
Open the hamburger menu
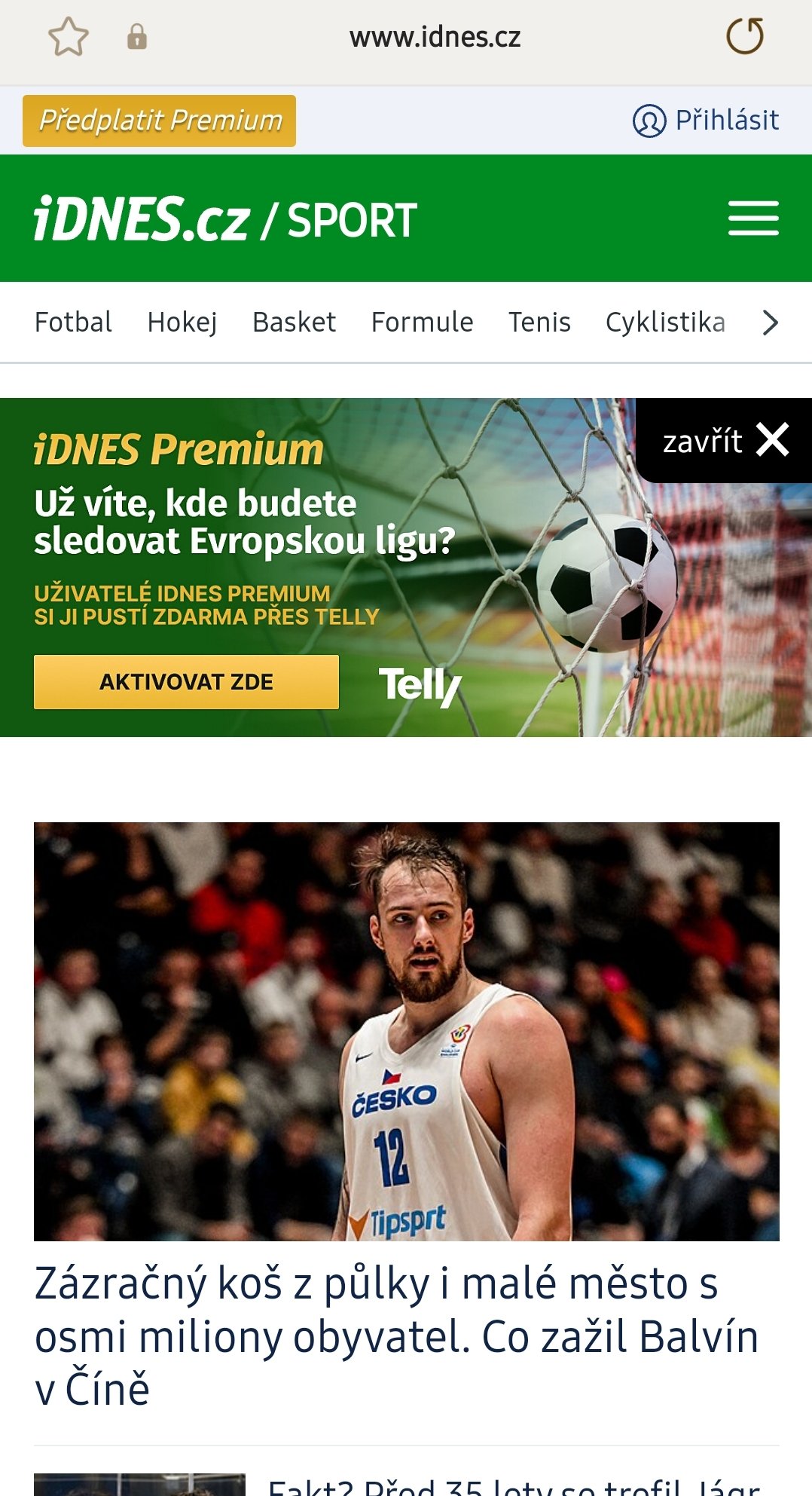(x=752, y=219)
